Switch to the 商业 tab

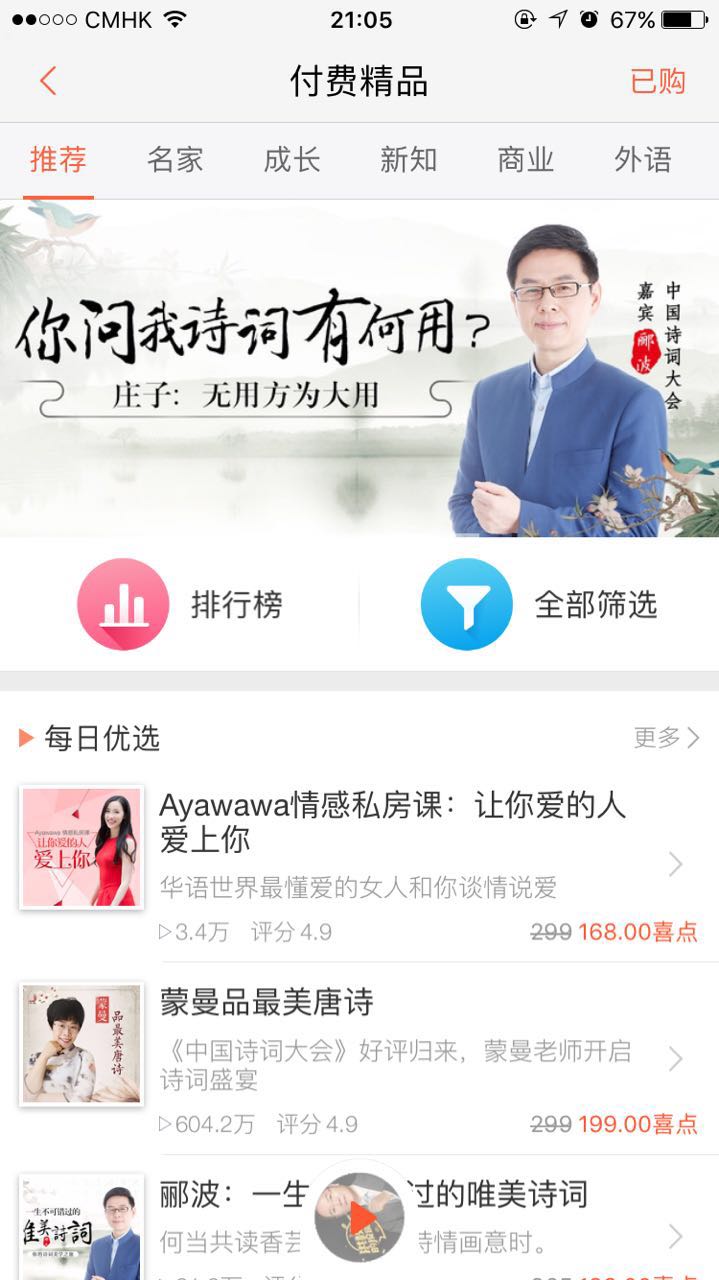pos(526,160)
